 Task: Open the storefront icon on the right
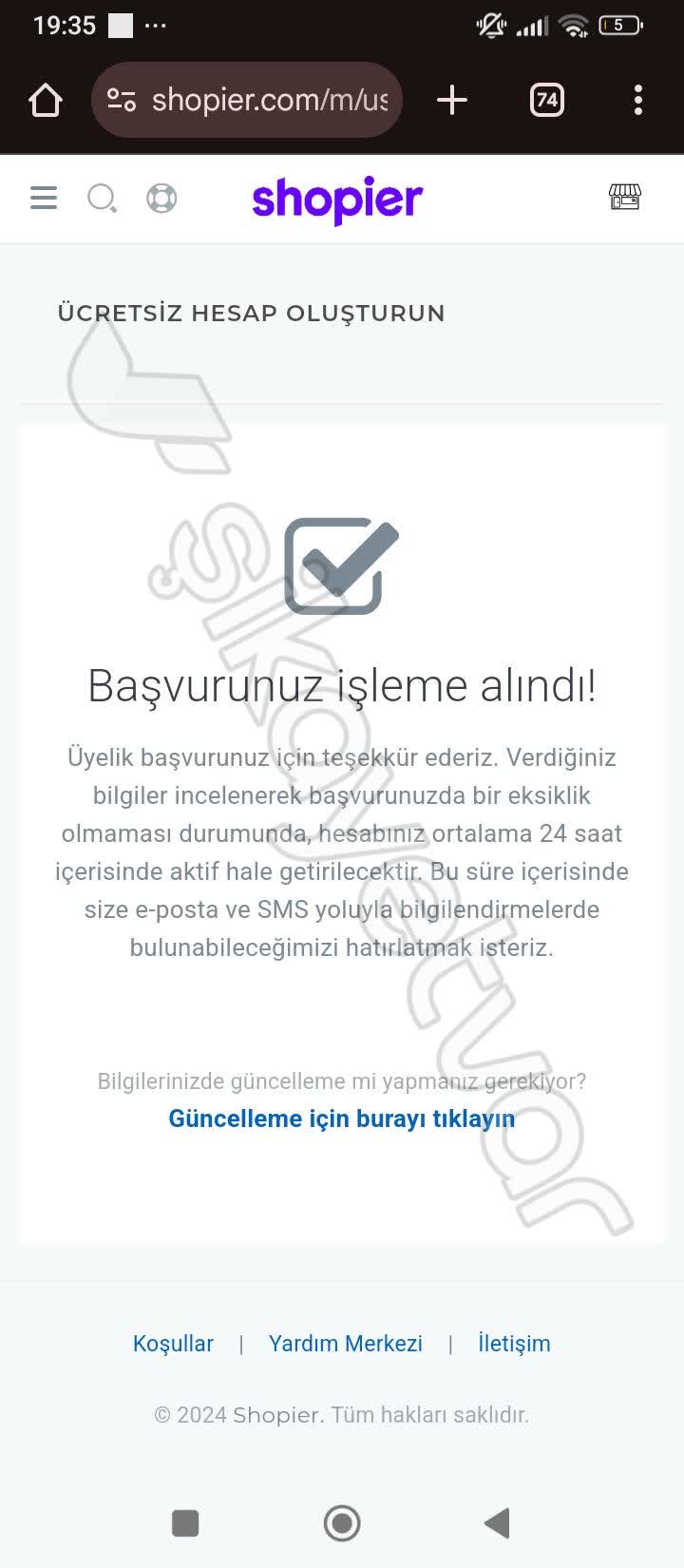coord(624,198)
